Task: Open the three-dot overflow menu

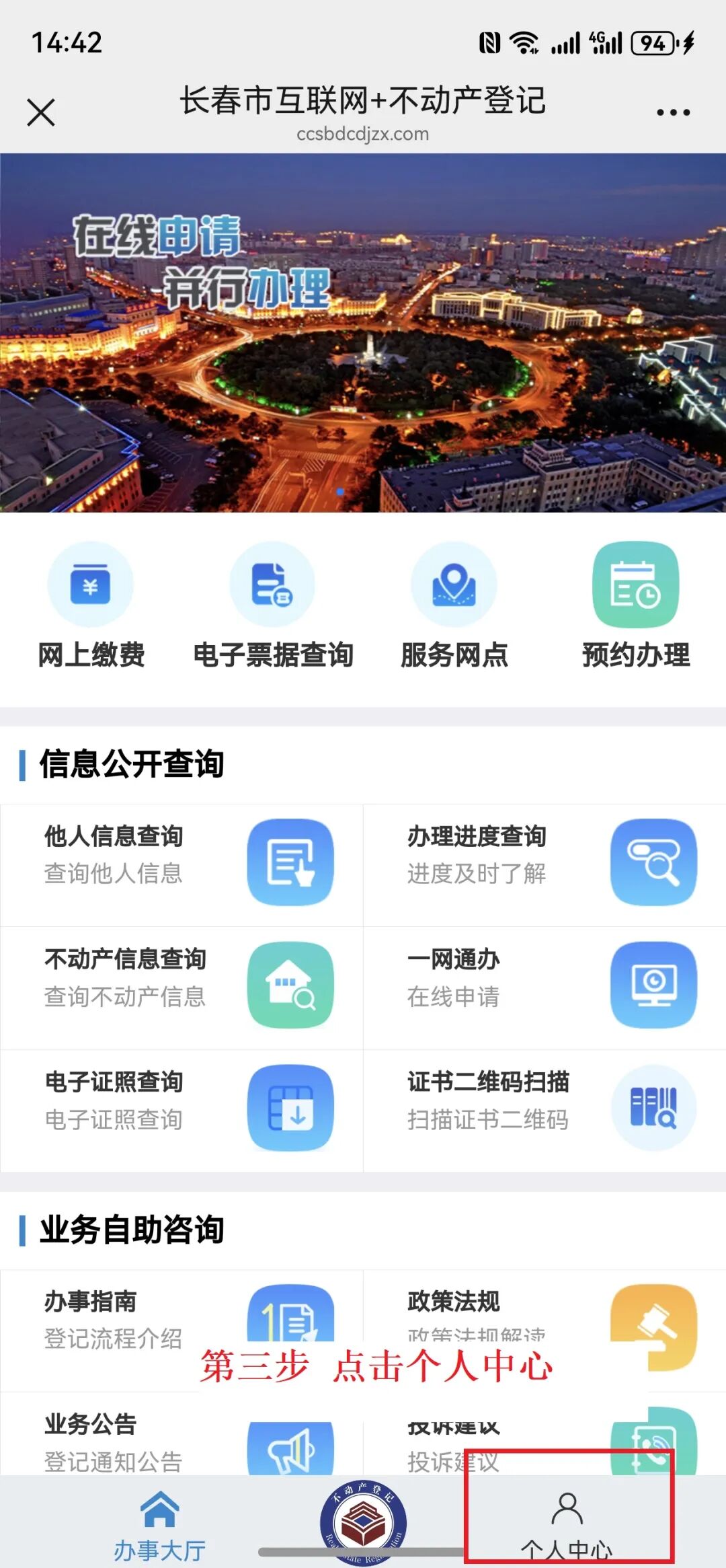Action: [673, 112]
